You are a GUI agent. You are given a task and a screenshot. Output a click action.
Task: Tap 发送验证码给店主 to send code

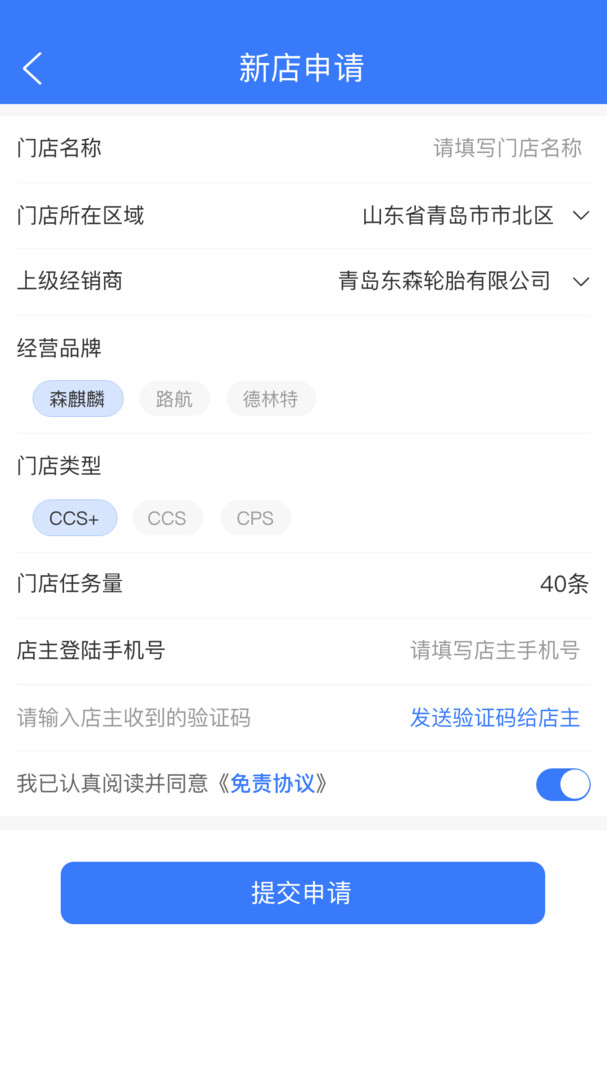point(495,718)
